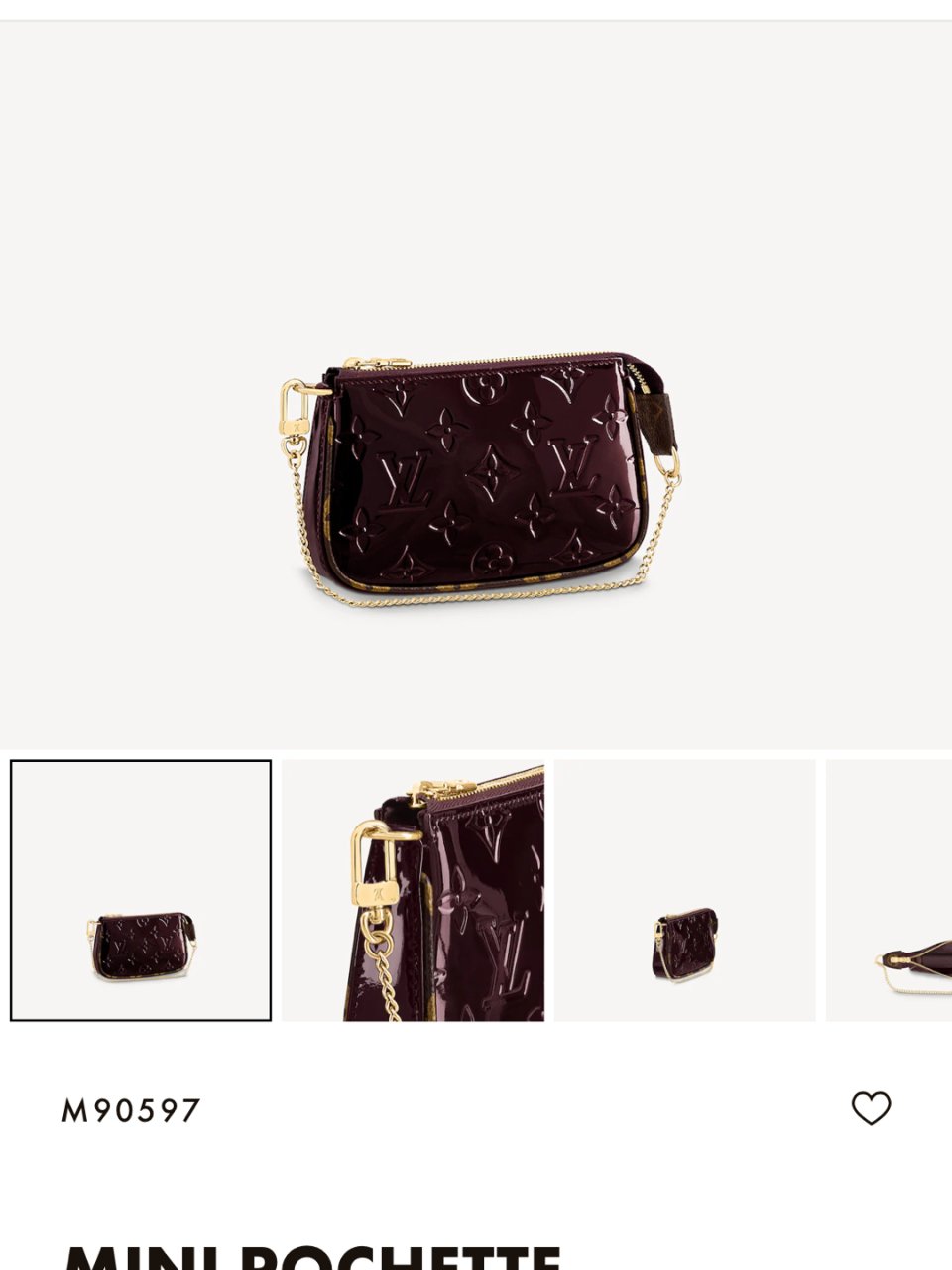Select the fourth thumbnail showing the top view
The width and height of the screenshot is (952, 1270).
click(x=890, y=890)
